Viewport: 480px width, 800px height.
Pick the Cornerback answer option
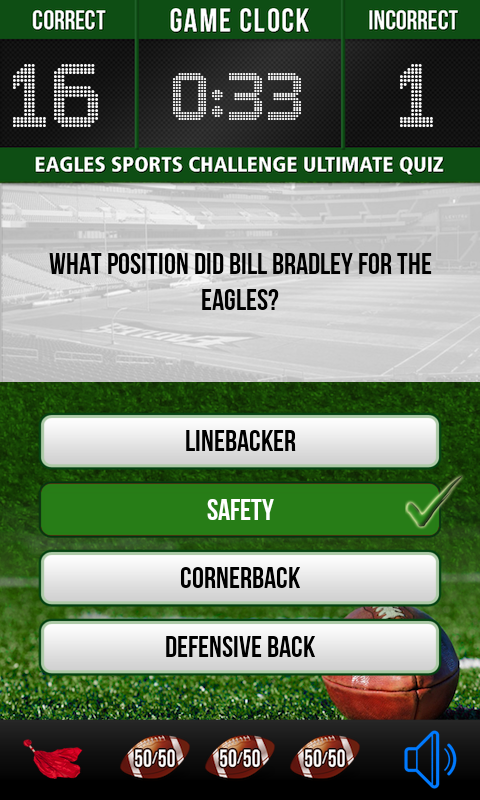coord(240,578)
